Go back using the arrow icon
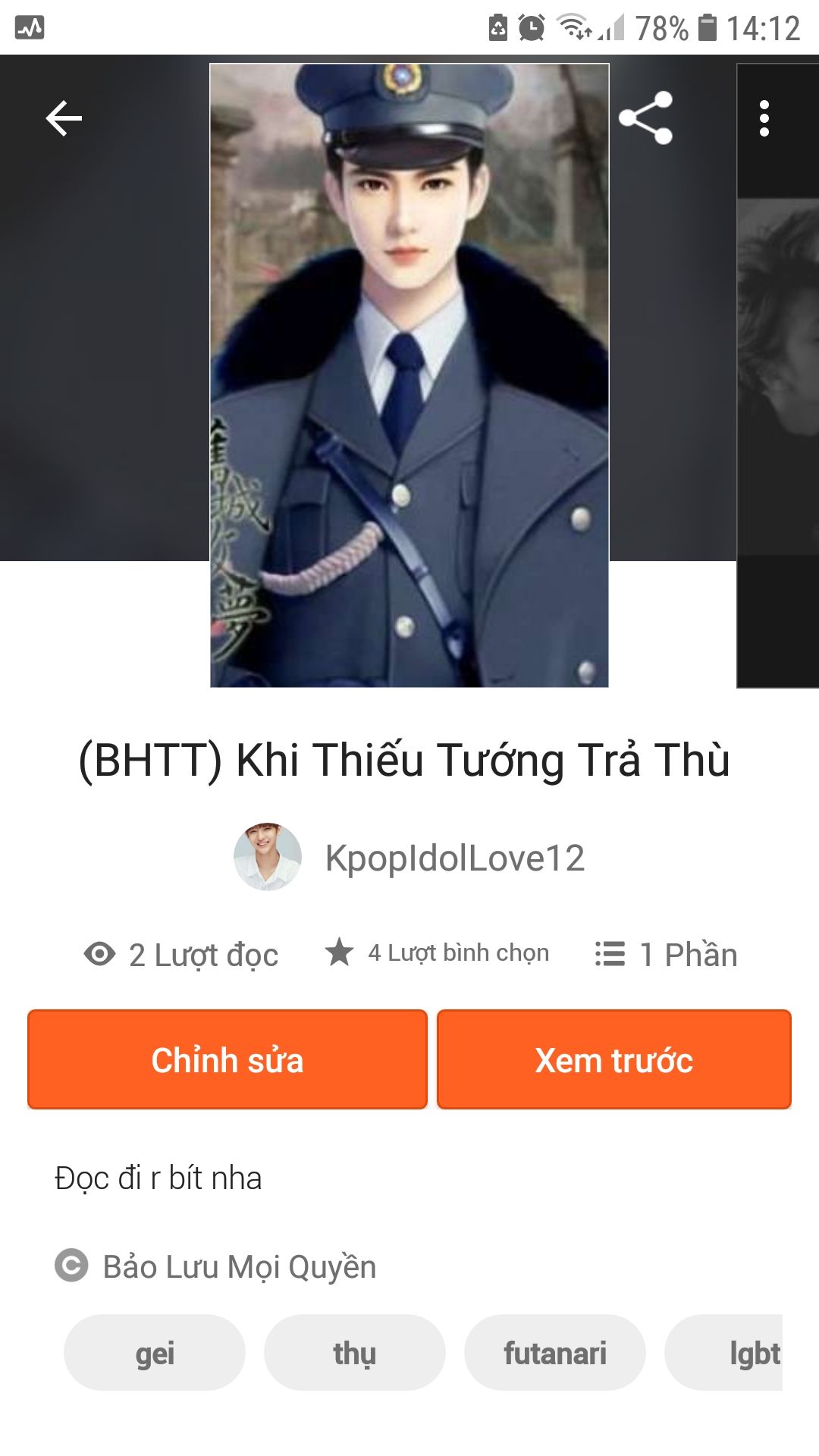Image resolution: width=819 pixels, height=1456 pixels. tap(64, 118)
